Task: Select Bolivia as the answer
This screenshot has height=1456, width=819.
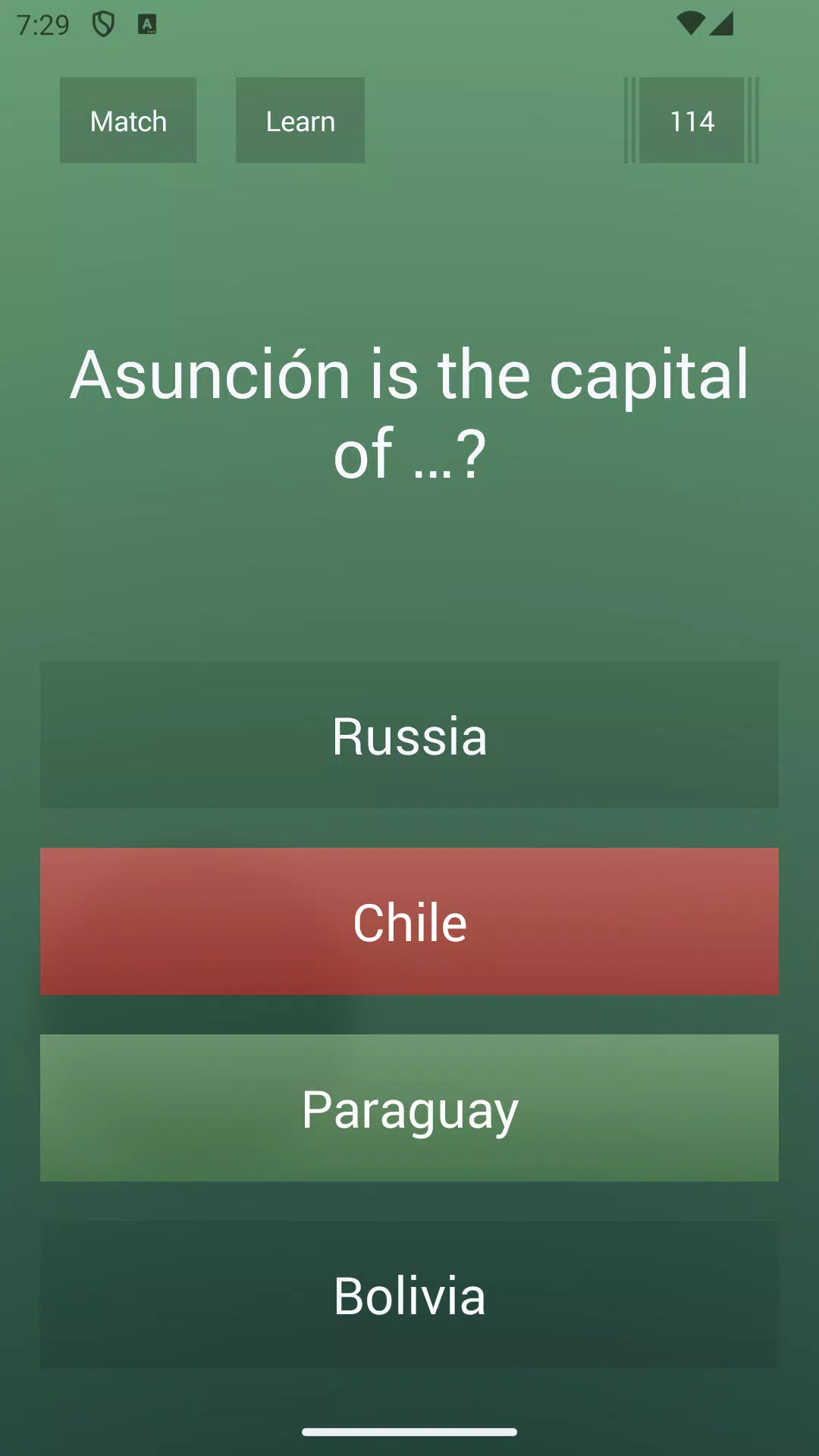Action: [409, 1295]
